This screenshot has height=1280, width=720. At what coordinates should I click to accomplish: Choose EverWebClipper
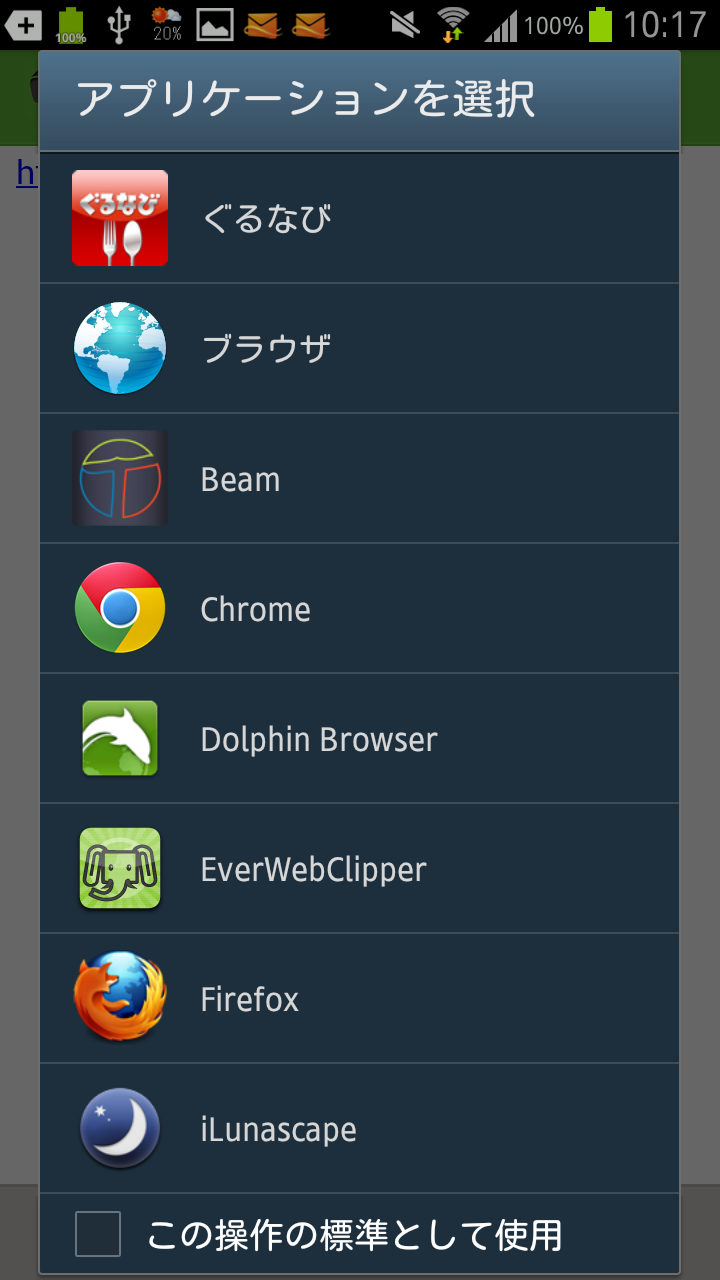click(x=360, y=868)
